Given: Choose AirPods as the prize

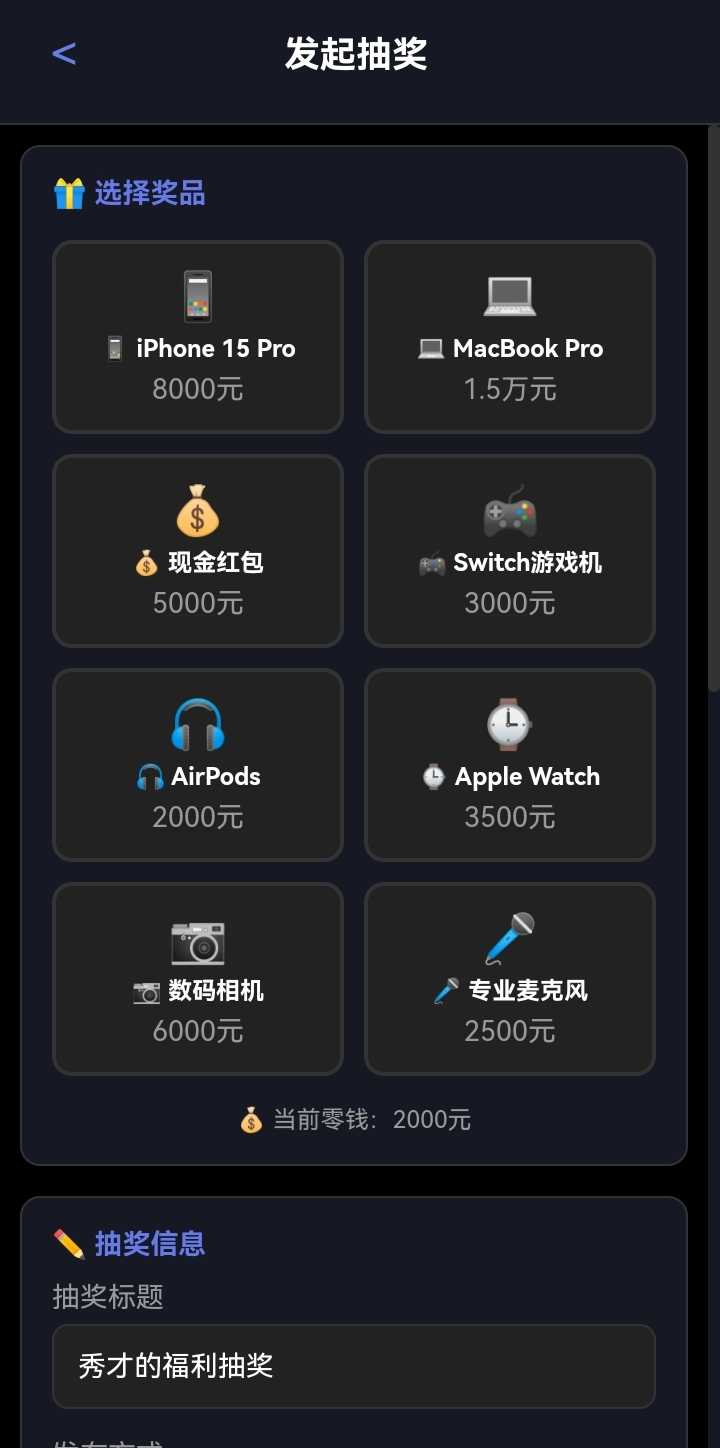Looking at the screenshot, I should coord(198,765).
